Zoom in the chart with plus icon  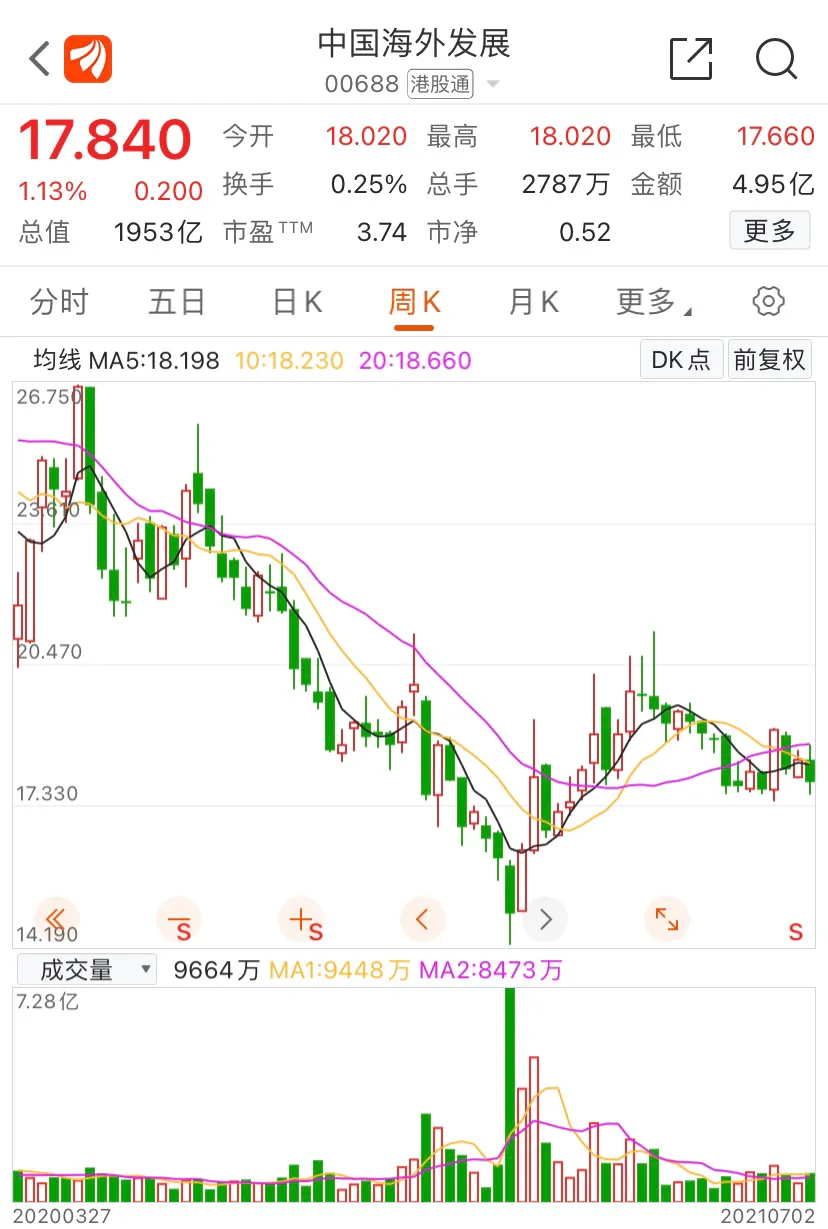click(x=302, y=920)
